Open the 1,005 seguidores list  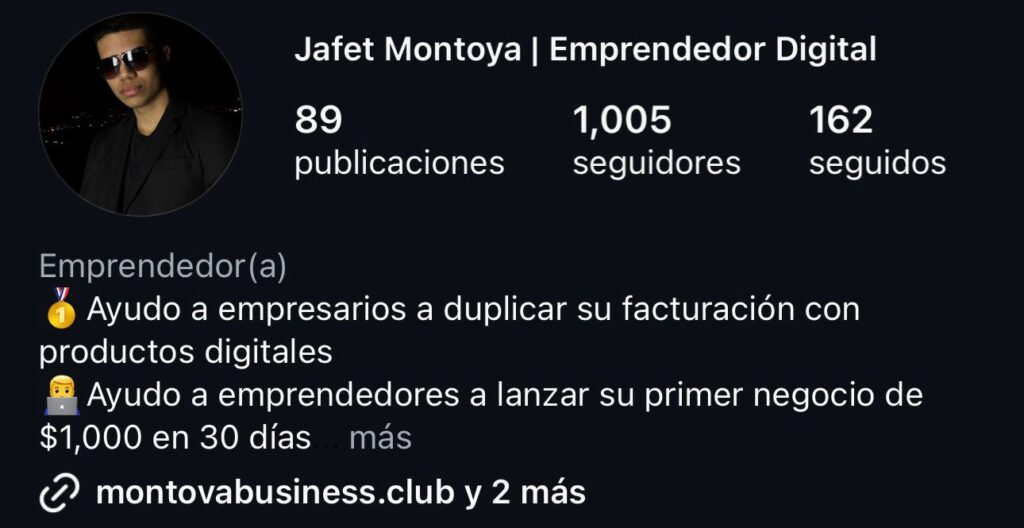click(x=656, y=141)
